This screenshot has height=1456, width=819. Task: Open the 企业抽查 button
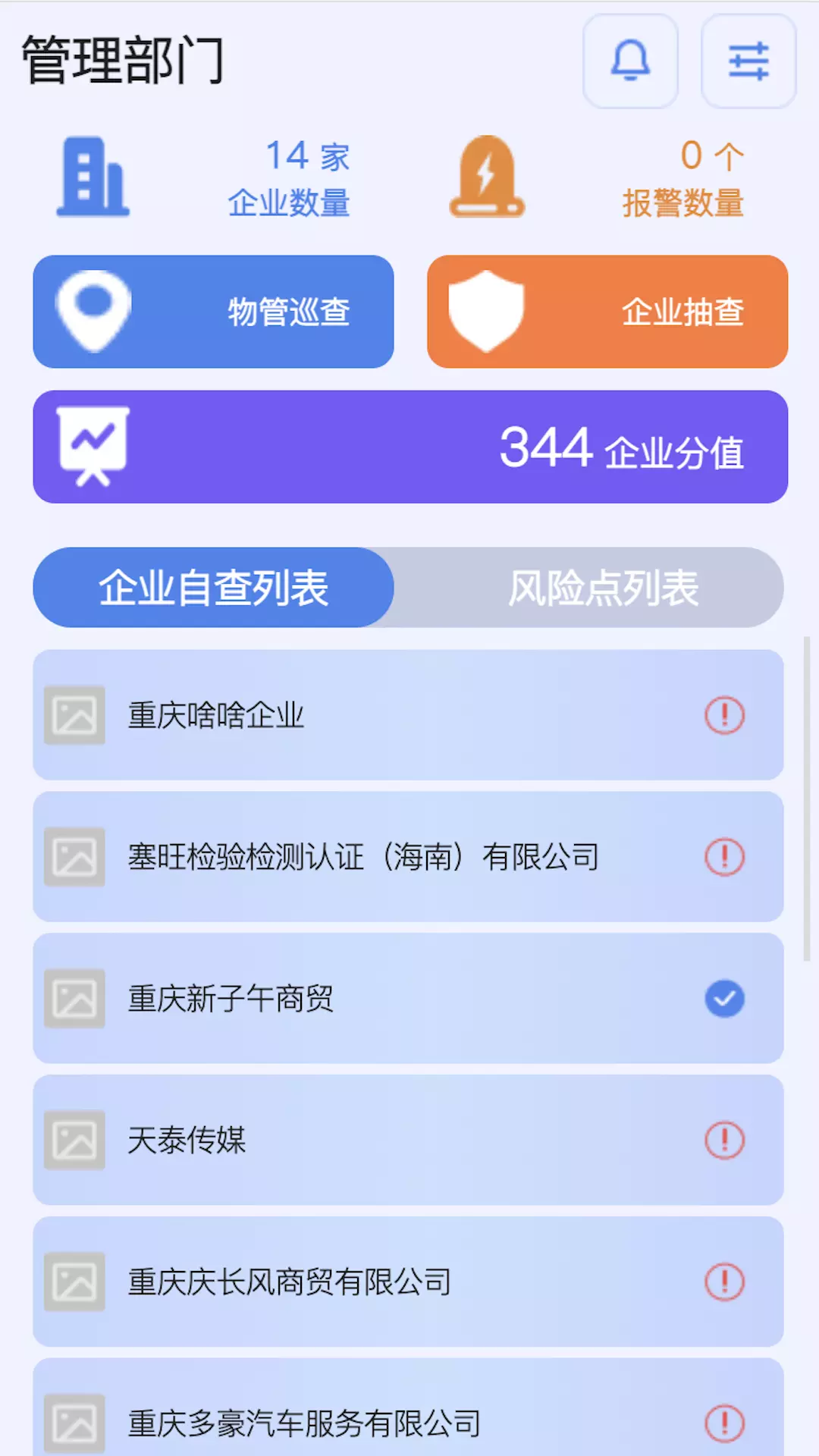point(607,312)
